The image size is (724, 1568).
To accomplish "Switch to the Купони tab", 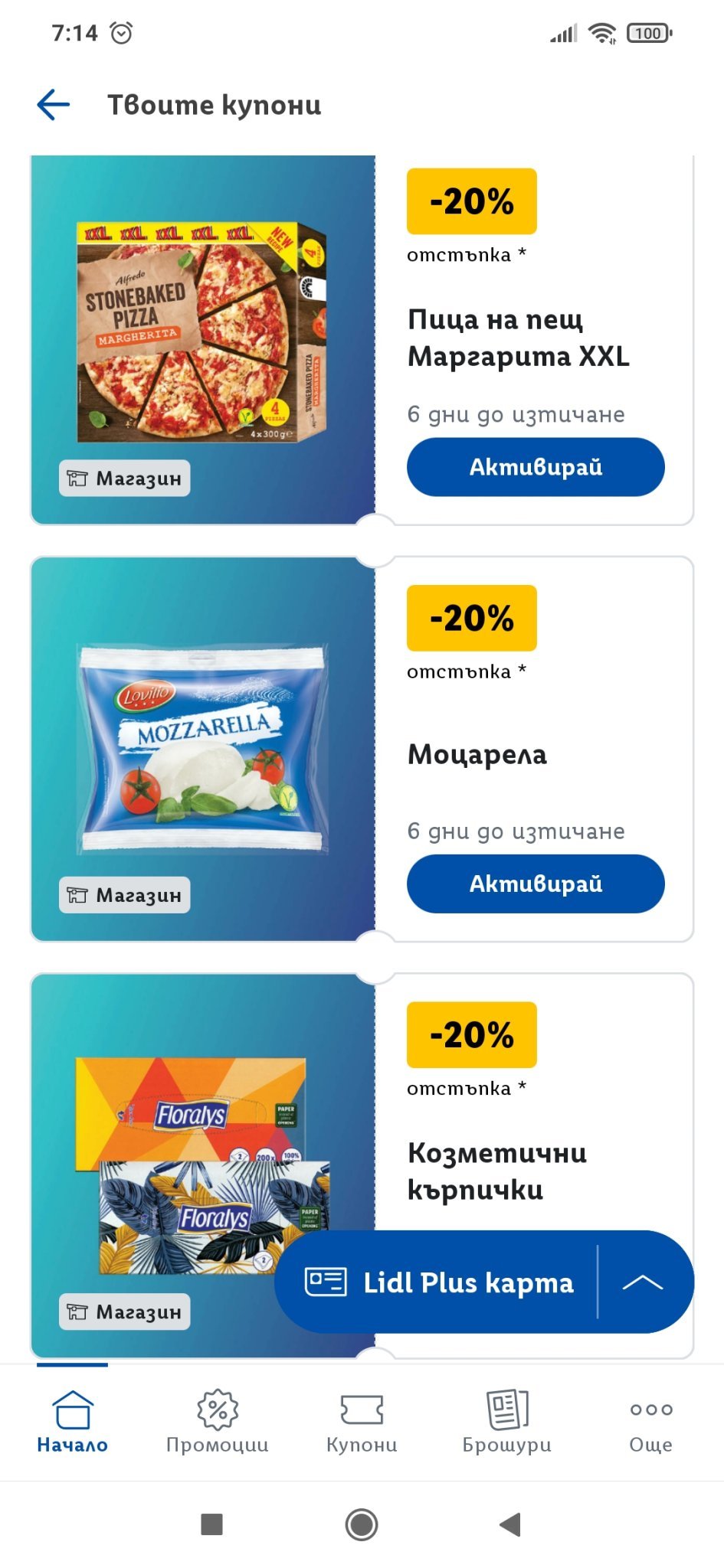I will click(362, 1422).
